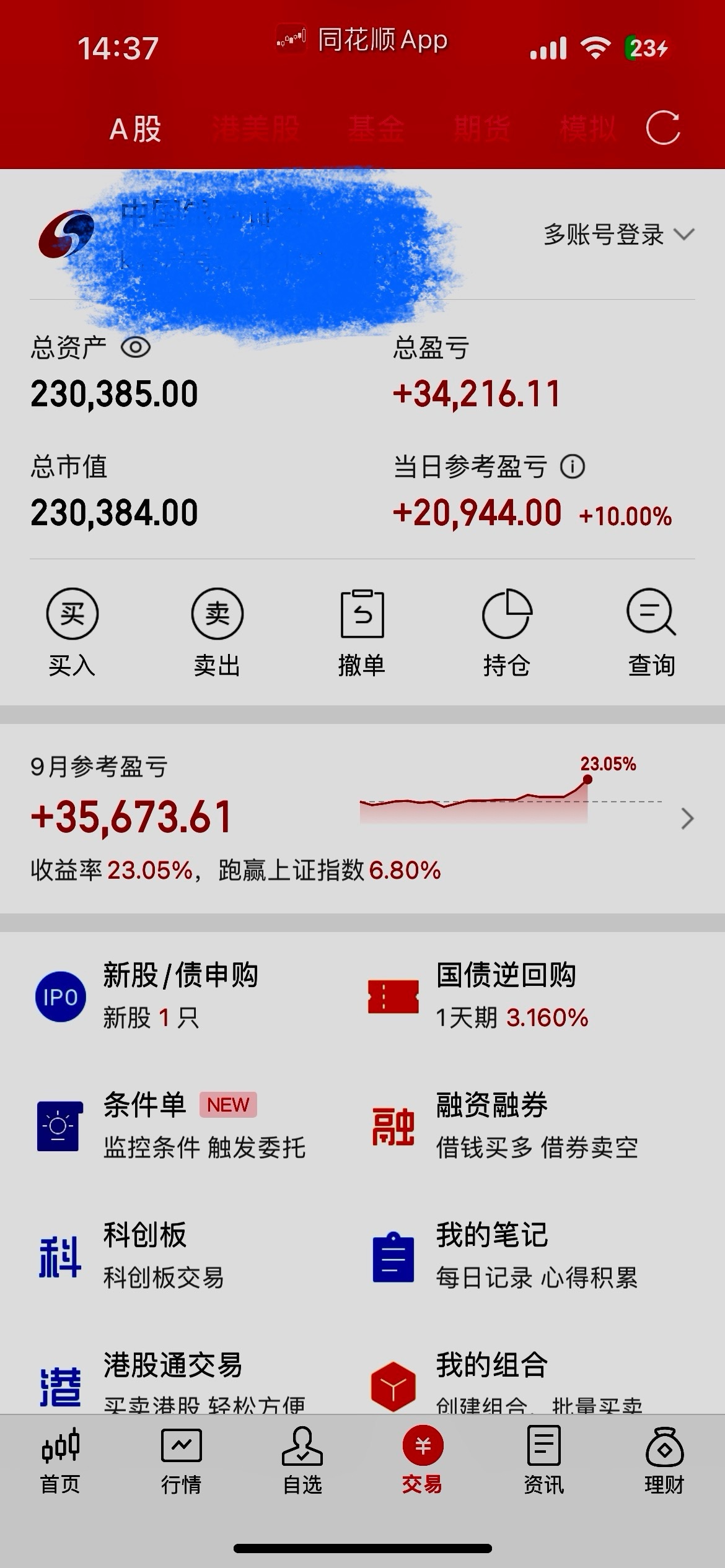Expand the 多账号登录 dropdown
Screen dimensions: 725x1568
[619, 235]
